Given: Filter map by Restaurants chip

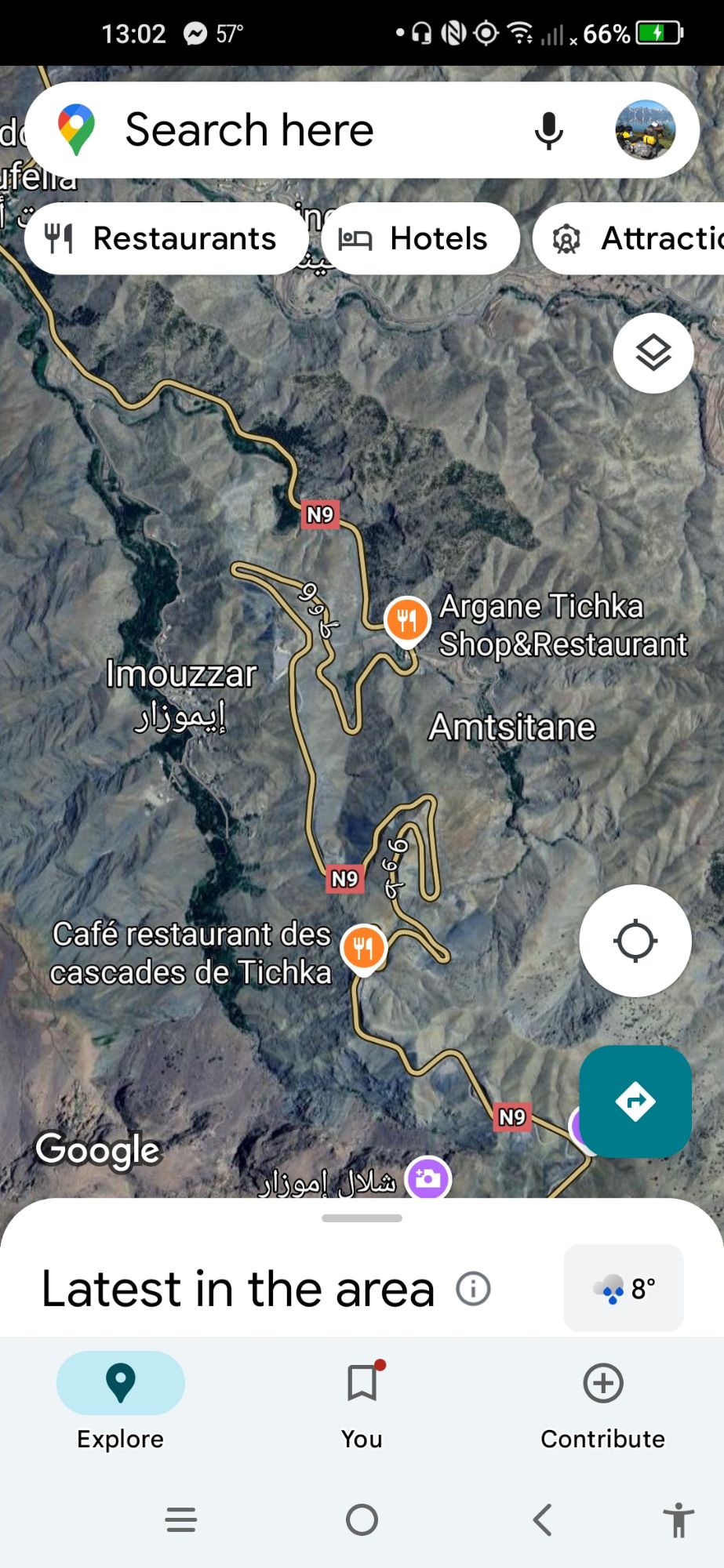Looking at the screenshot, I should (x=166, y=238).
